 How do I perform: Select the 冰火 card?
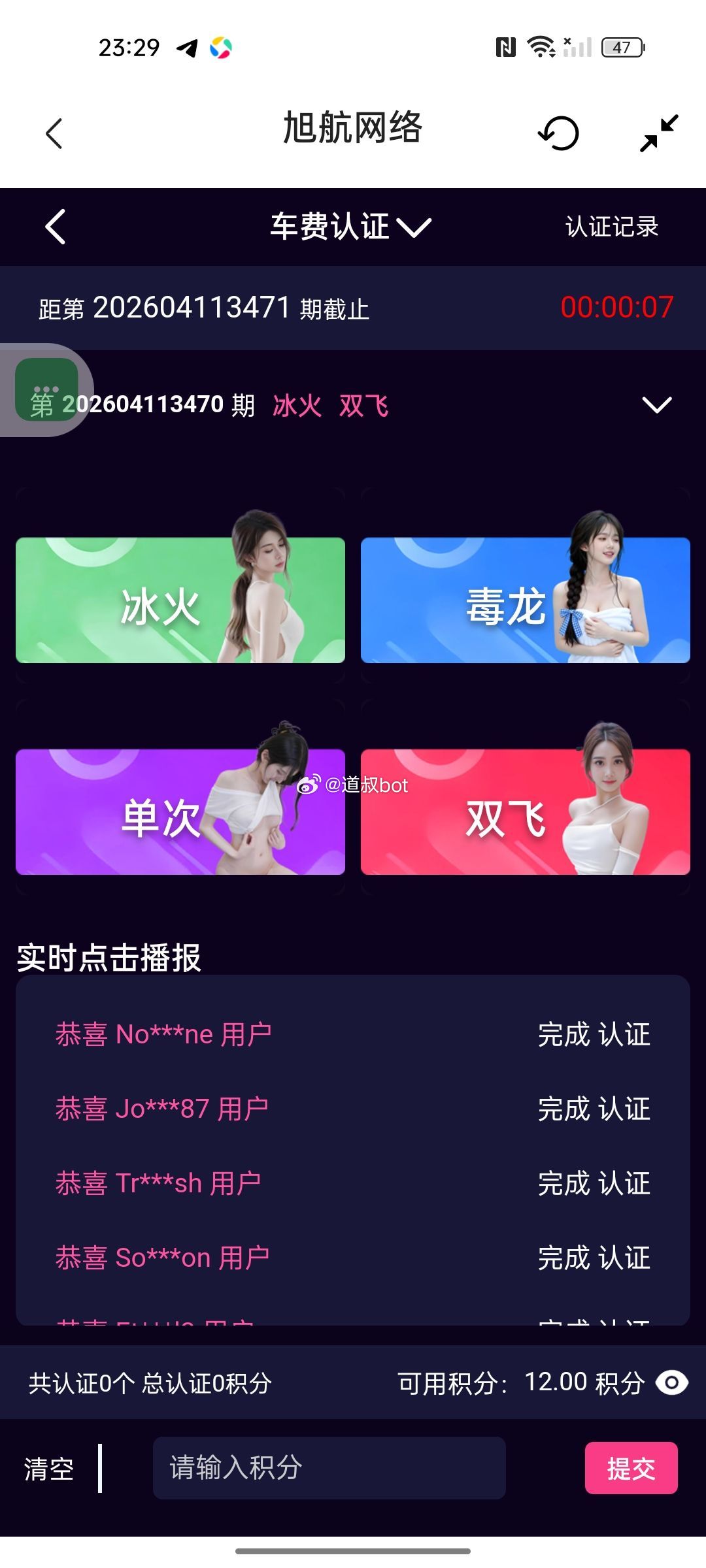(x=180, y=600)
